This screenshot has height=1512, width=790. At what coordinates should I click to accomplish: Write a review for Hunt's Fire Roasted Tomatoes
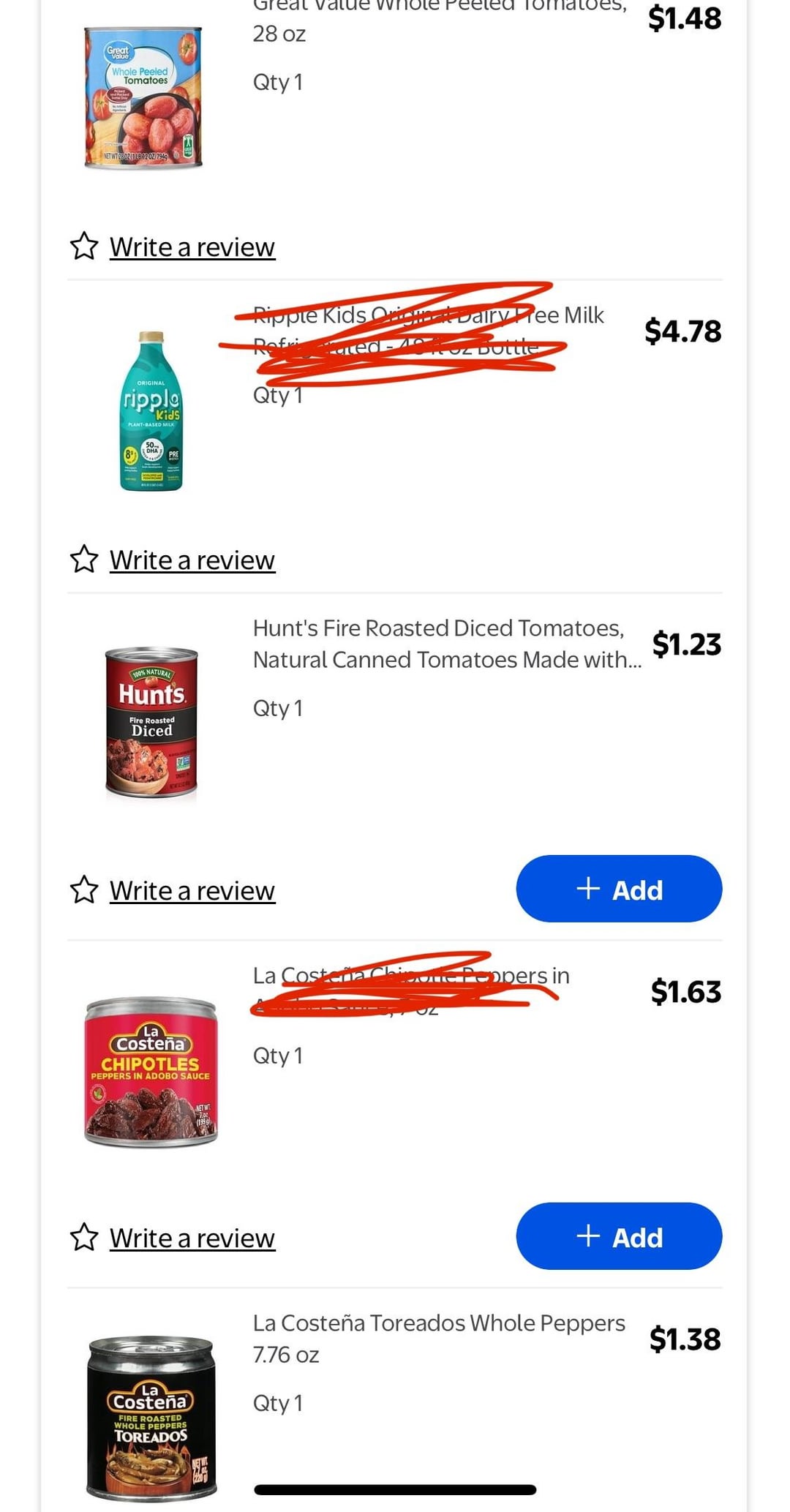pos(192,891)
